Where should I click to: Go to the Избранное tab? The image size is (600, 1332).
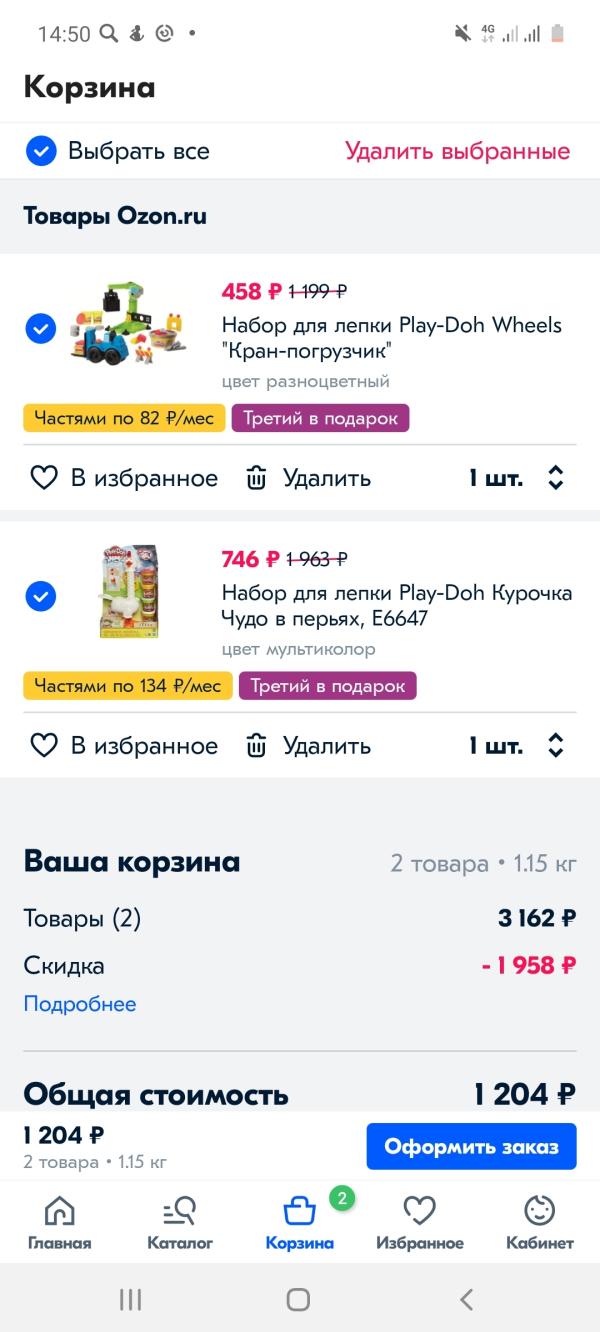click(419, 1222)
